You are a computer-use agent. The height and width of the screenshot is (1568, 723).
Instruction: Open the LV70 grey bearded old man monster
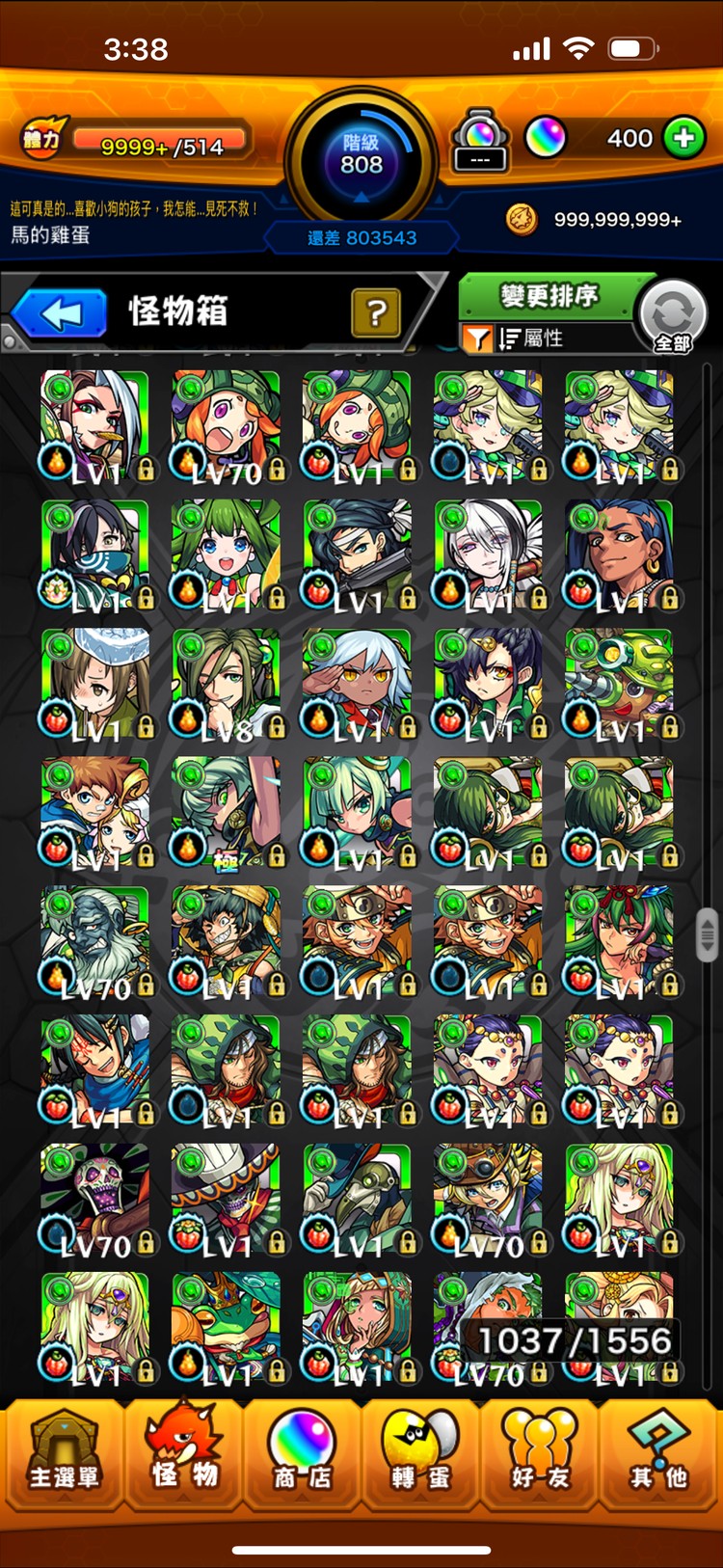[94, 941]
